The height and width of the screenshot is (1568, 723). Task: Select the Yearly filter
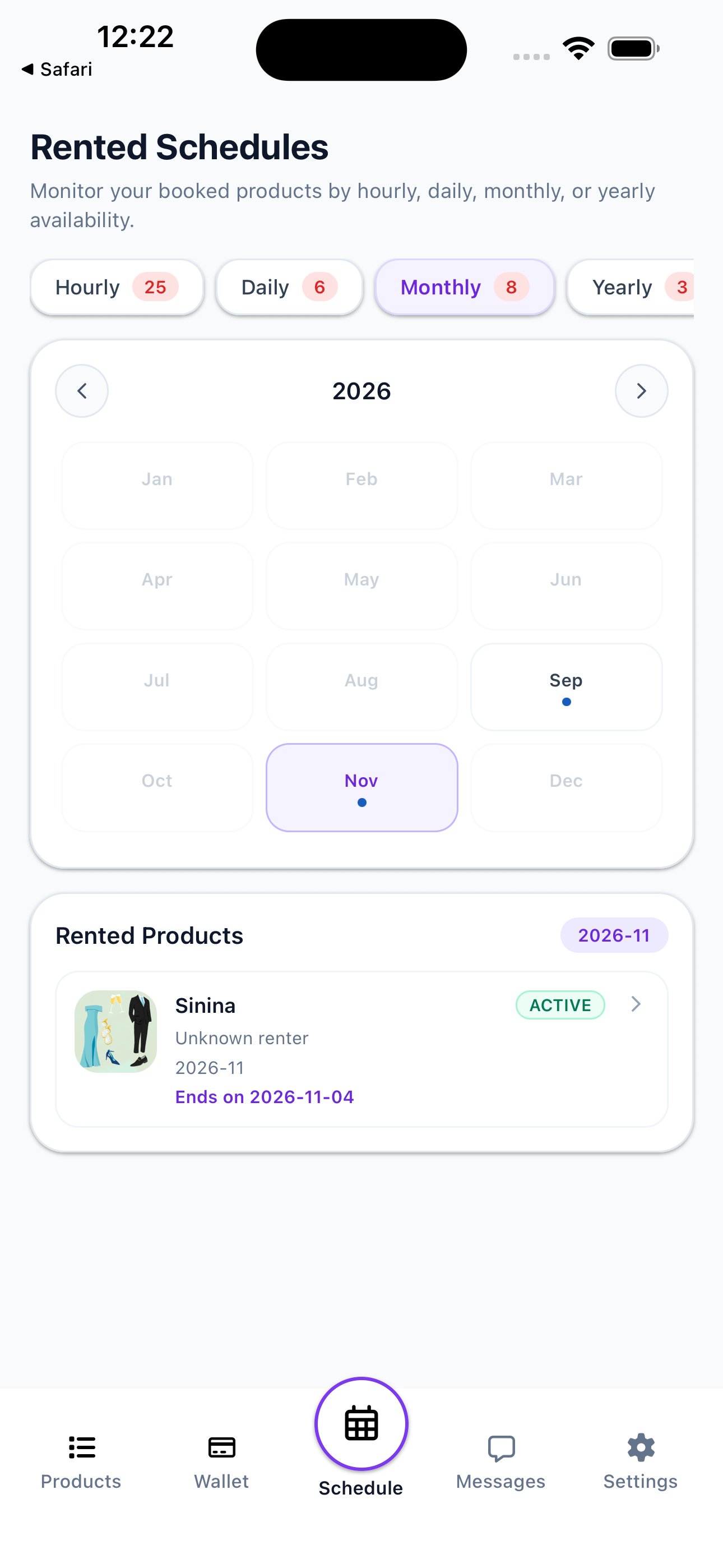633,287
